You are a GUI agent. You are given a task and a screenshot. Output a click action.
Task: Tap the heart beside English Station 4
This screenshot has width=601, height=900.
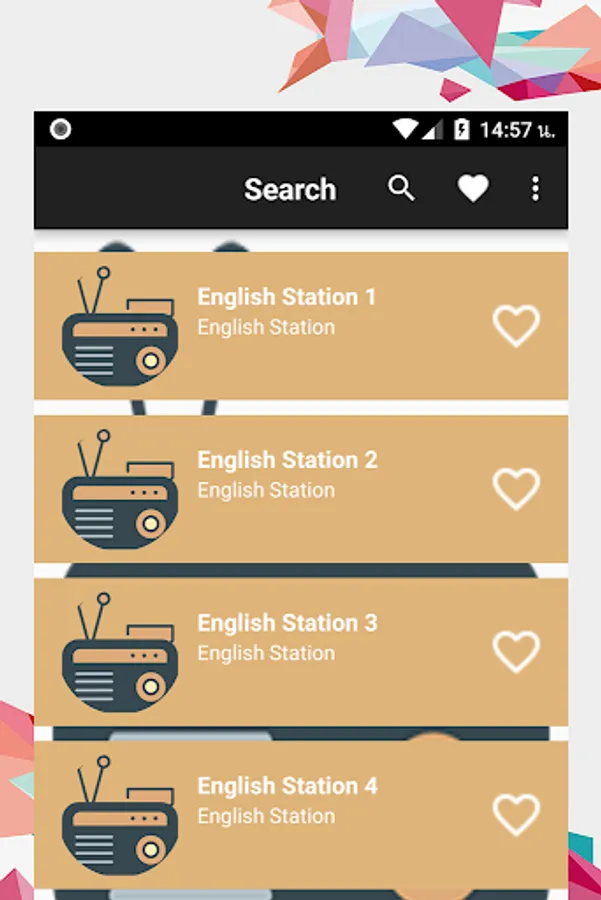[x=516, y=815]
